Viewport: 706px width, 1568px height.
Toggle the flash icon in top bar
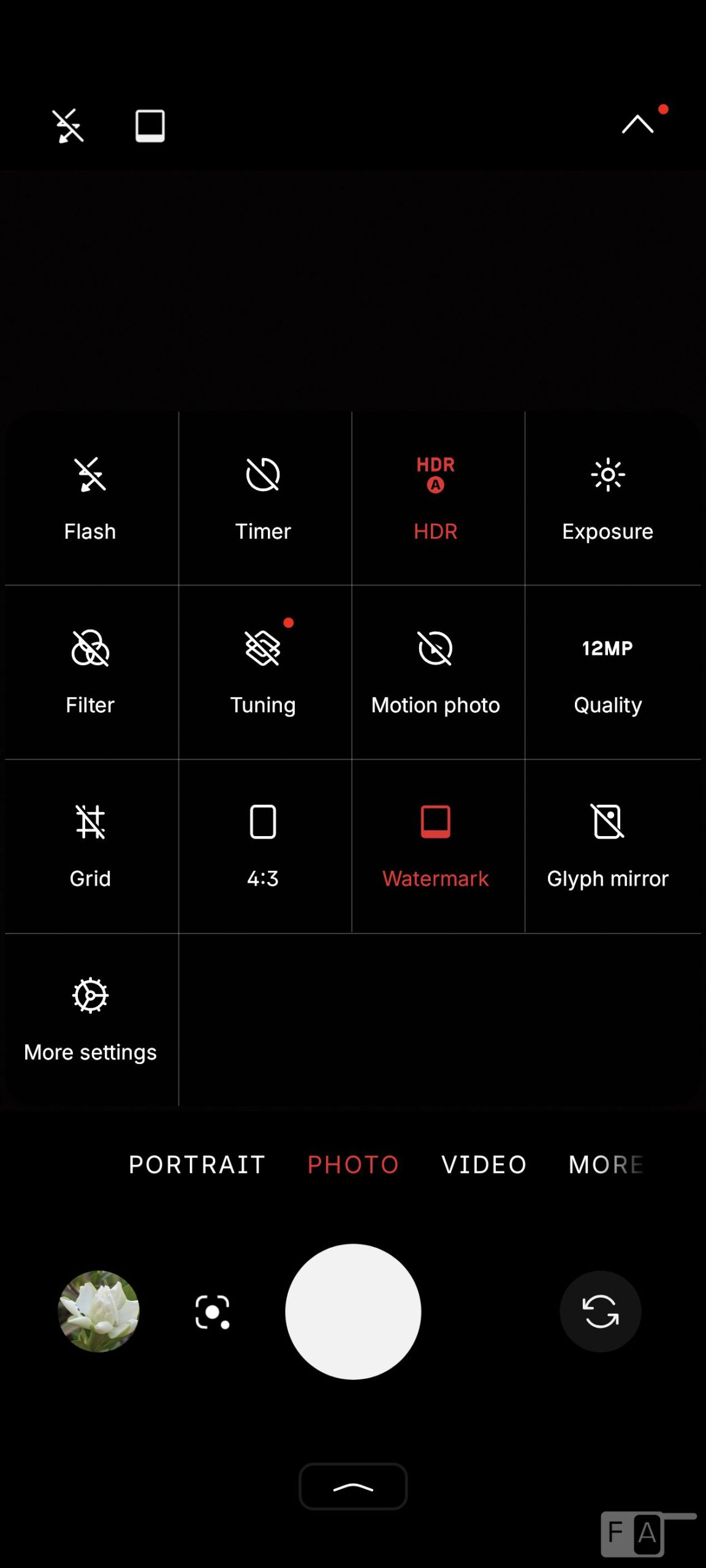(67, 126)
